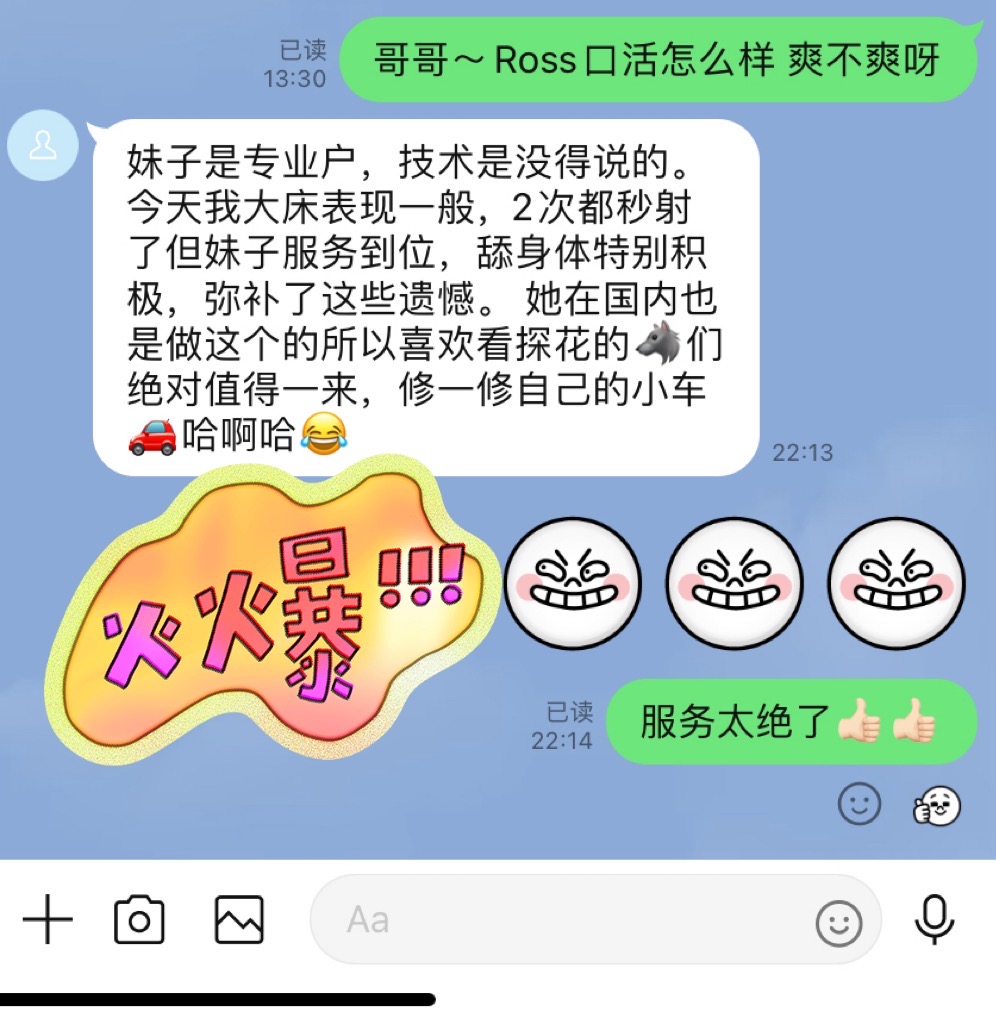Image resolution: width=996 pixels, height=1024 pixels.
Task: Open the emoji picker in the message field
Action: tap(838, 923)
